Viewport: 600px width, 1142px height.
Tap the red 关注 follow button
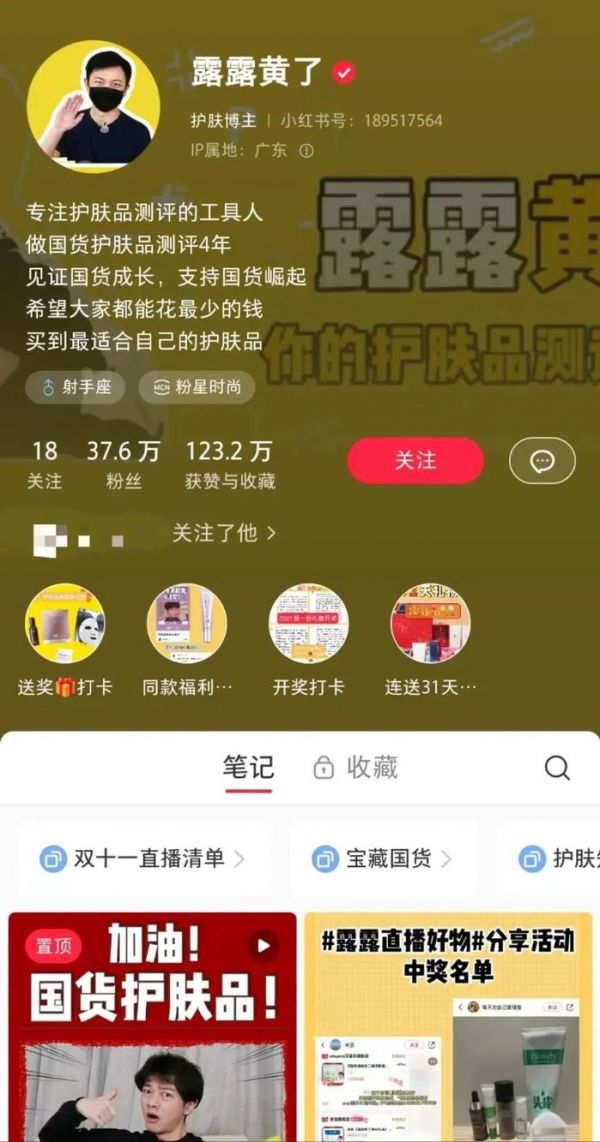tap(415, 461)
